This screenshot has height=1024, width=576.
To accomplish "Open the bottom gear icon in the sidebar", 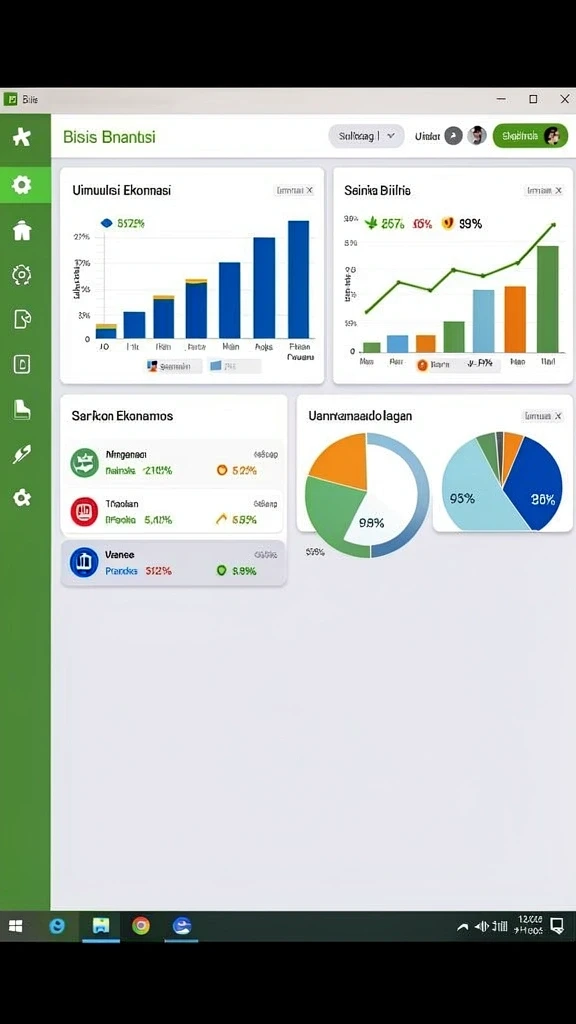I will pyautogui.click(x=22, y=498).
